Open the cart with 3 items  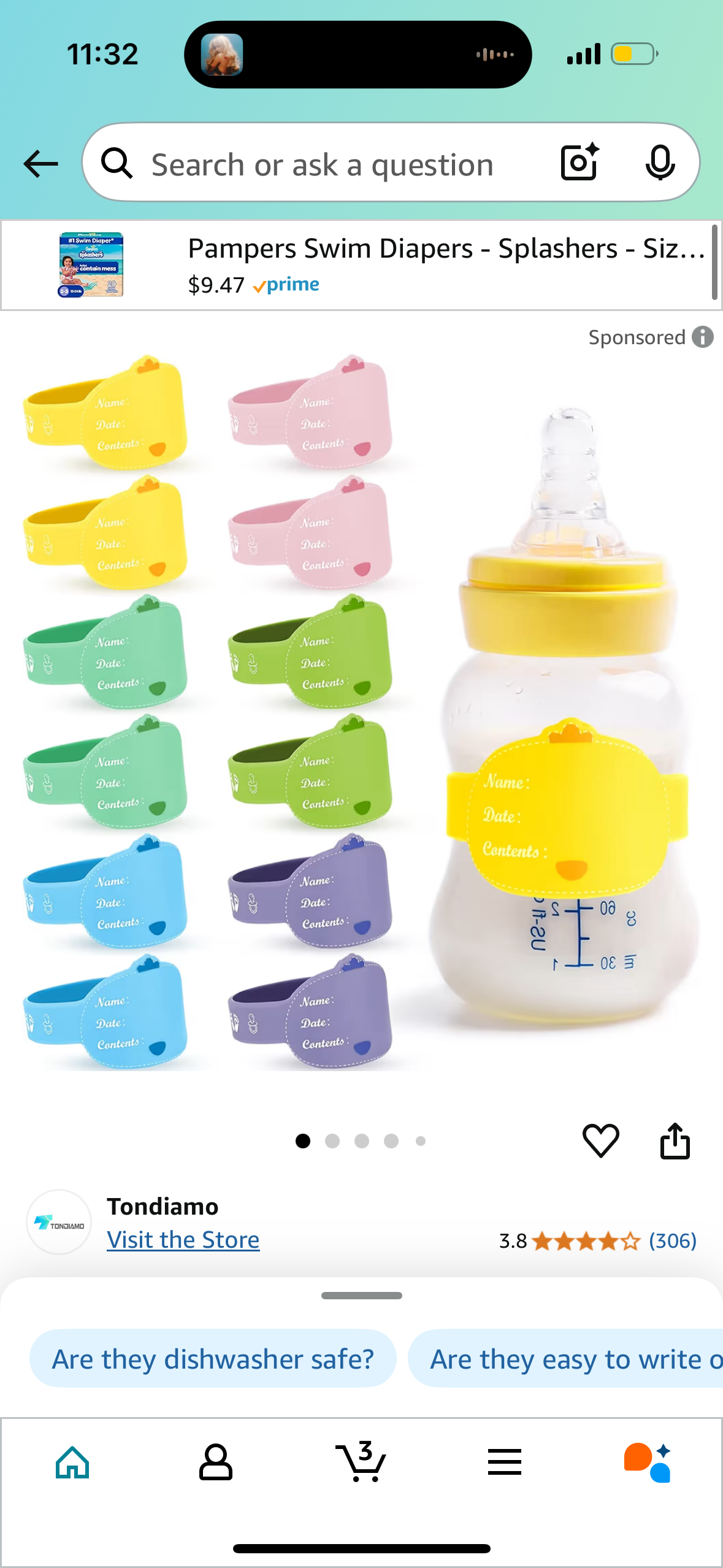(x=361, y=1462)
